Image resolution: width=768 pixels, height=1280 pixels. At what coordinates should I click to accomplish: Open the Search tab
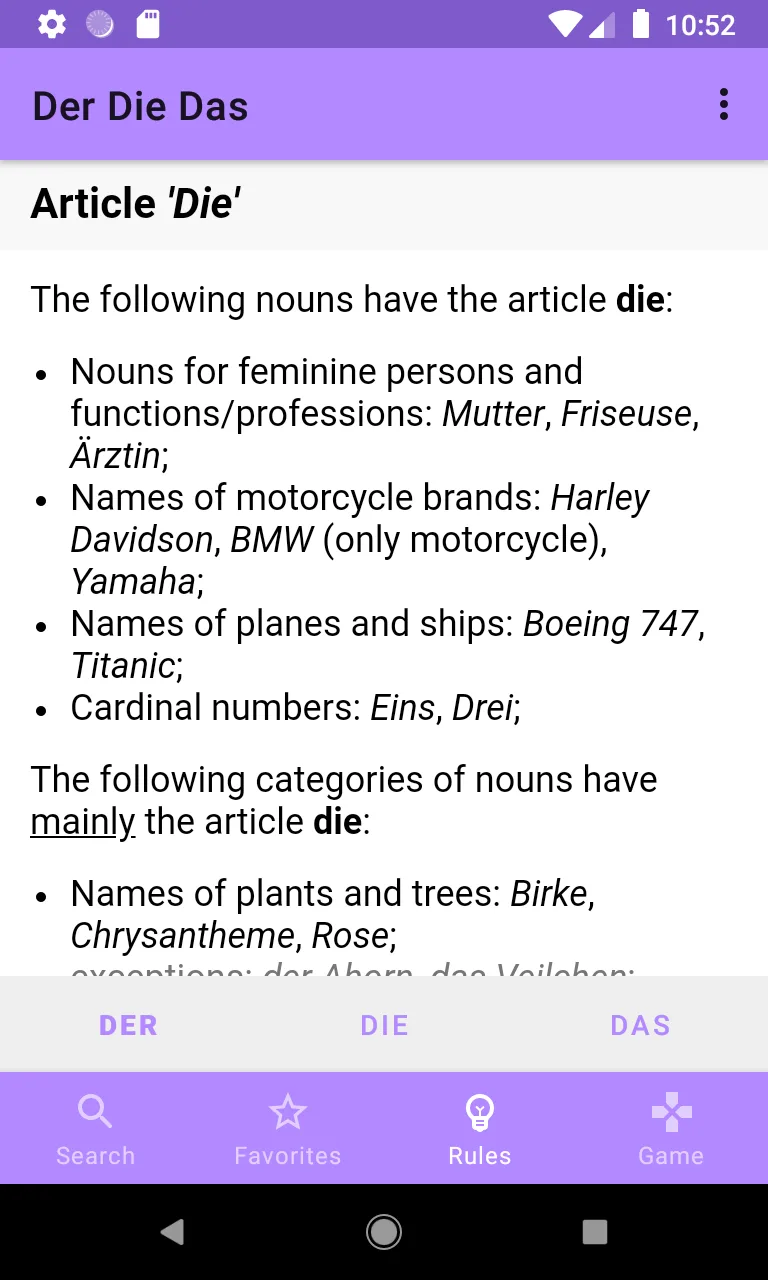(96, 1129)
